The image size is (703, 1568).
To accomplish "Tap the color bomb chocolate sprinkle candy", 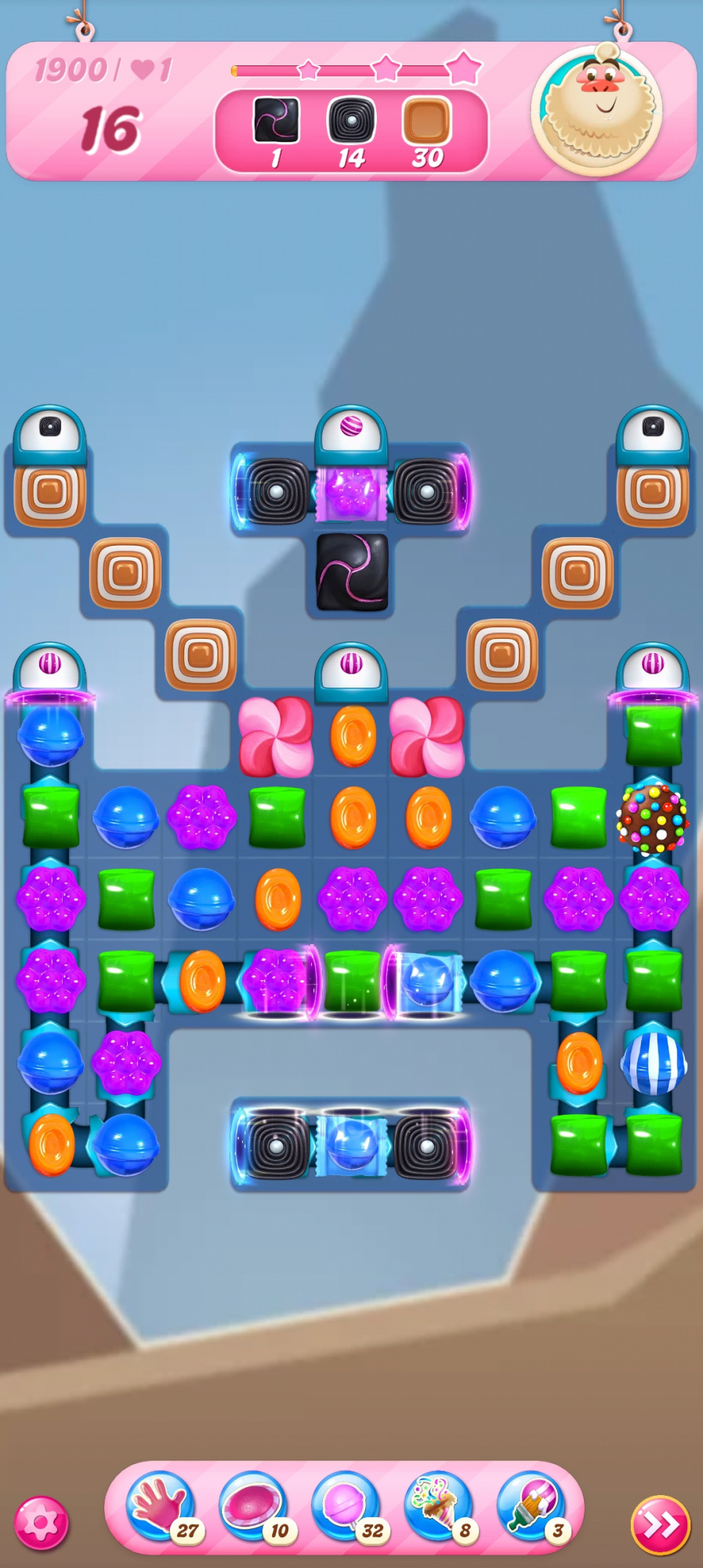I will 653,818.
